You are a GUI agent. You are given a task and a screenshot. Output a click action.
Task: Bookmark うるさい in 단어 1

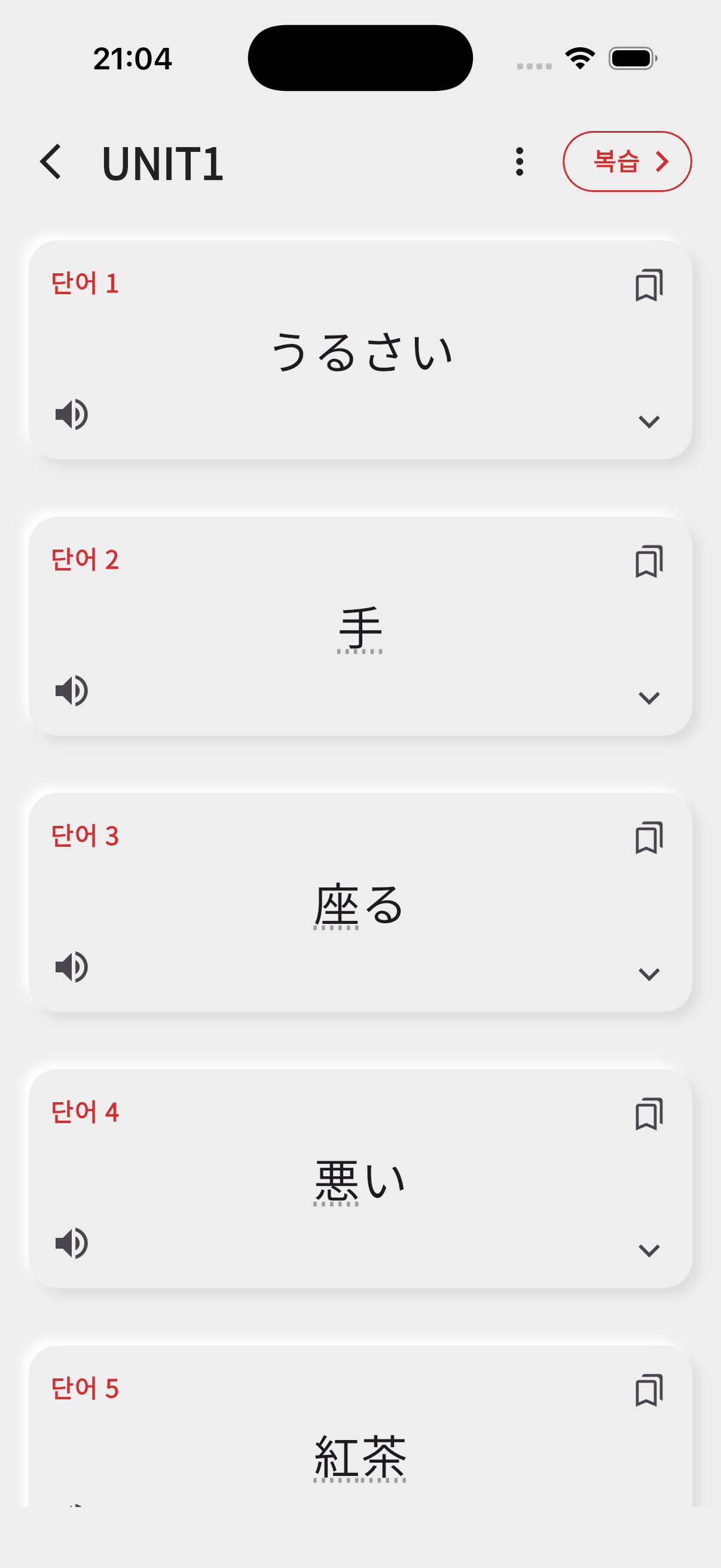point(649,285)
